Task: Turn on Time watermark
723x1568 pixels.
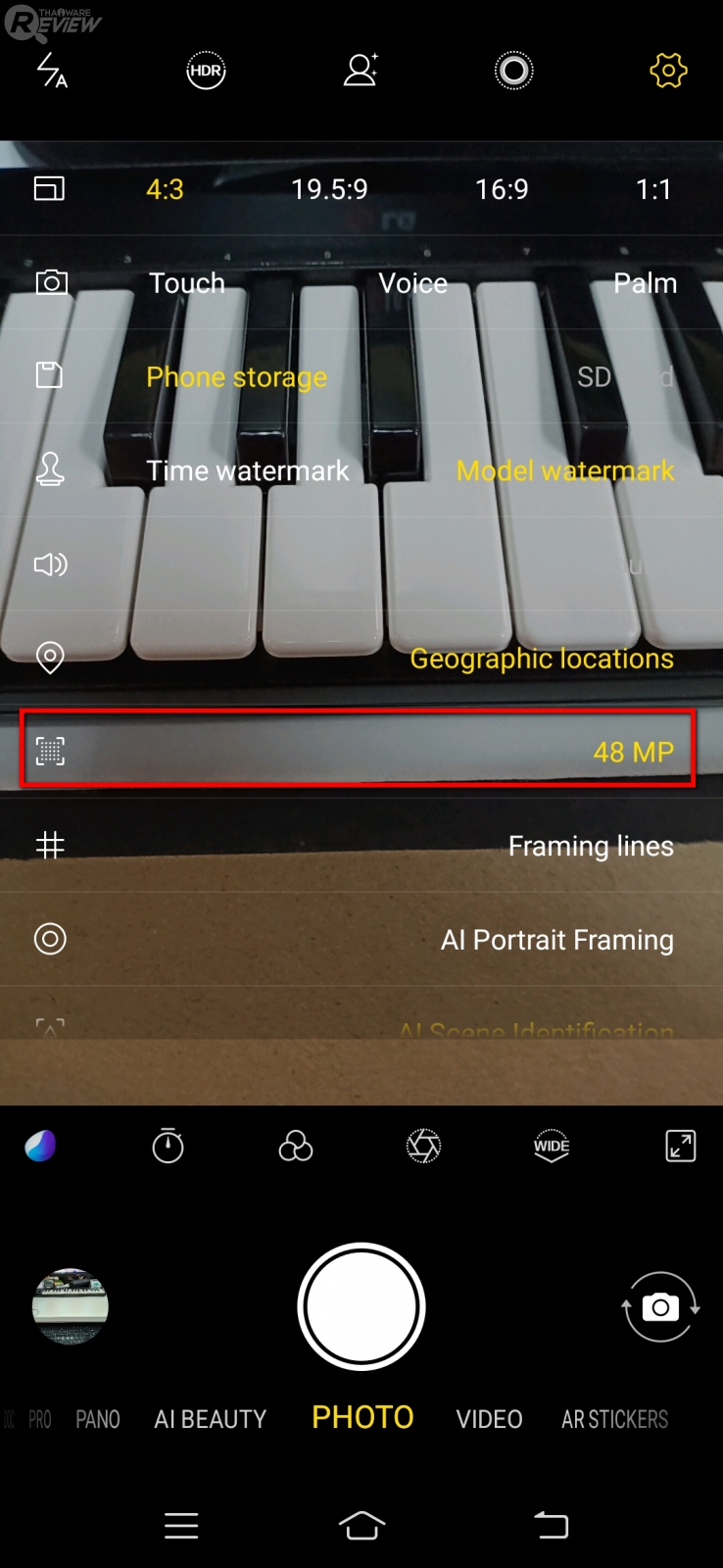Action: (x=247, y=471)
